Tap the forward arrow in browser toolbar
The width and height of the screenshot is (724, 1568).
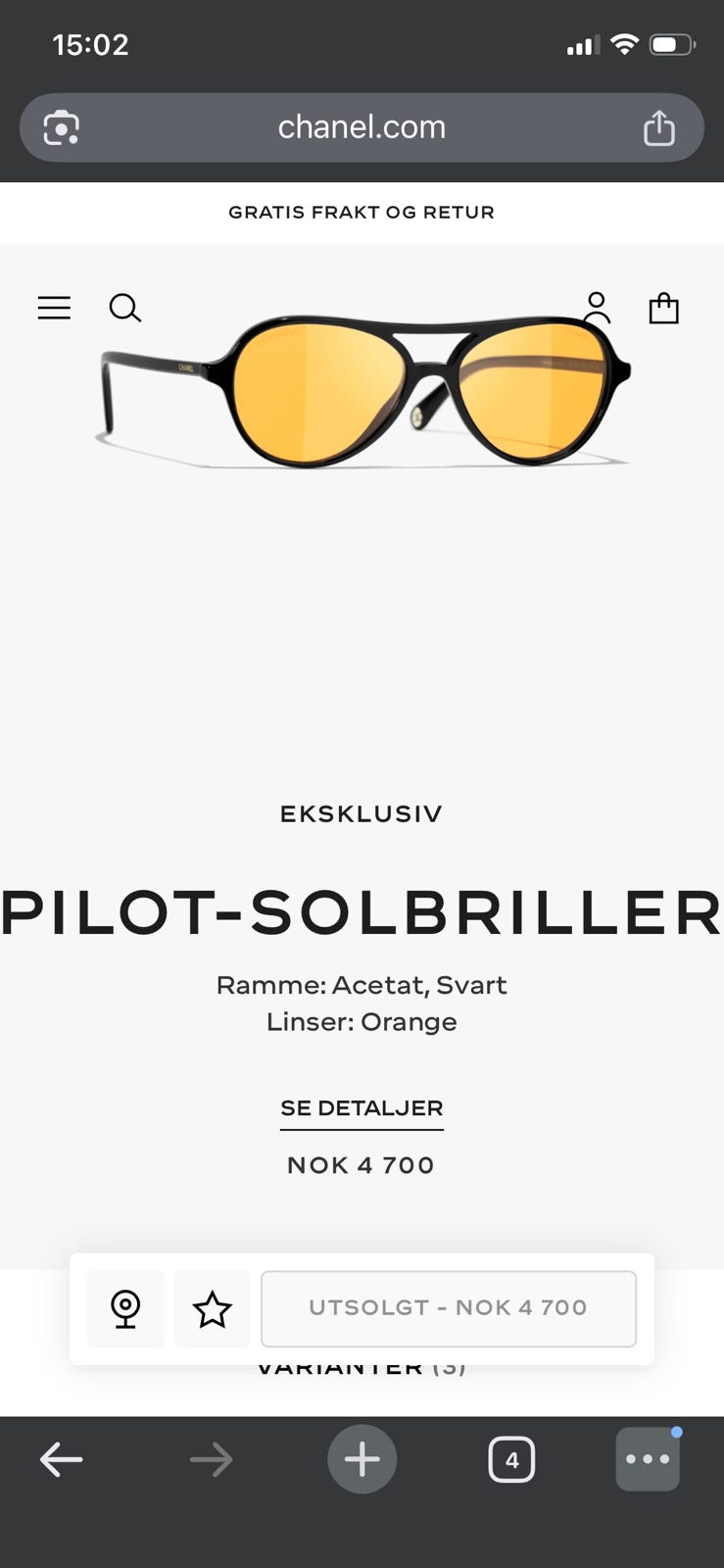click(x=212, y=1458)
